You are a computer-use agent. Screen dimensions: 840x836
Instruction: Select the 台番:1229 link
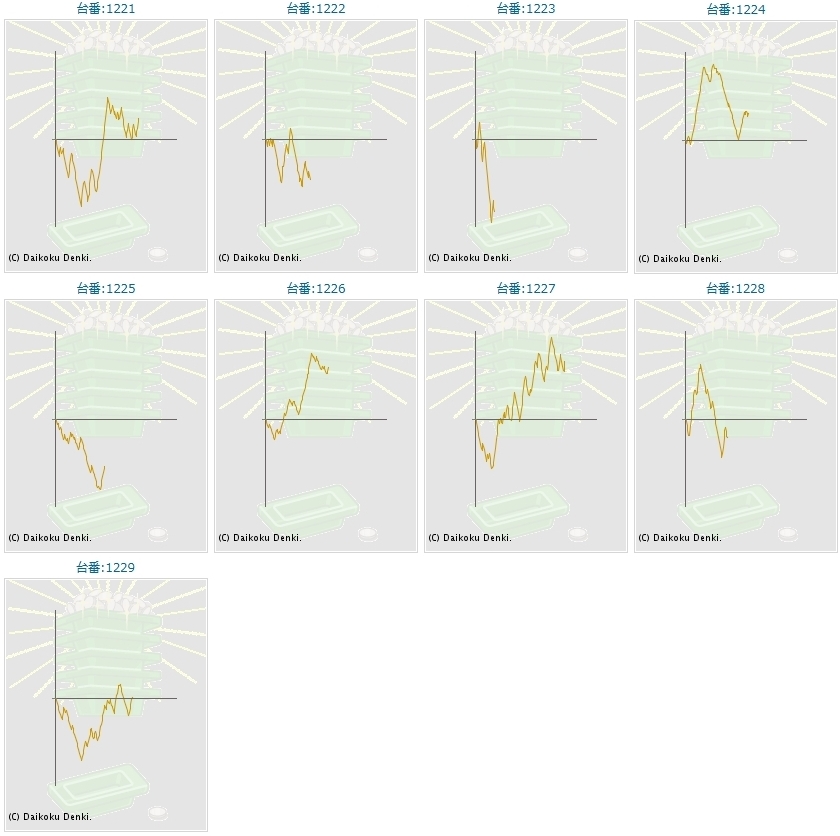[x=106, y=567]
